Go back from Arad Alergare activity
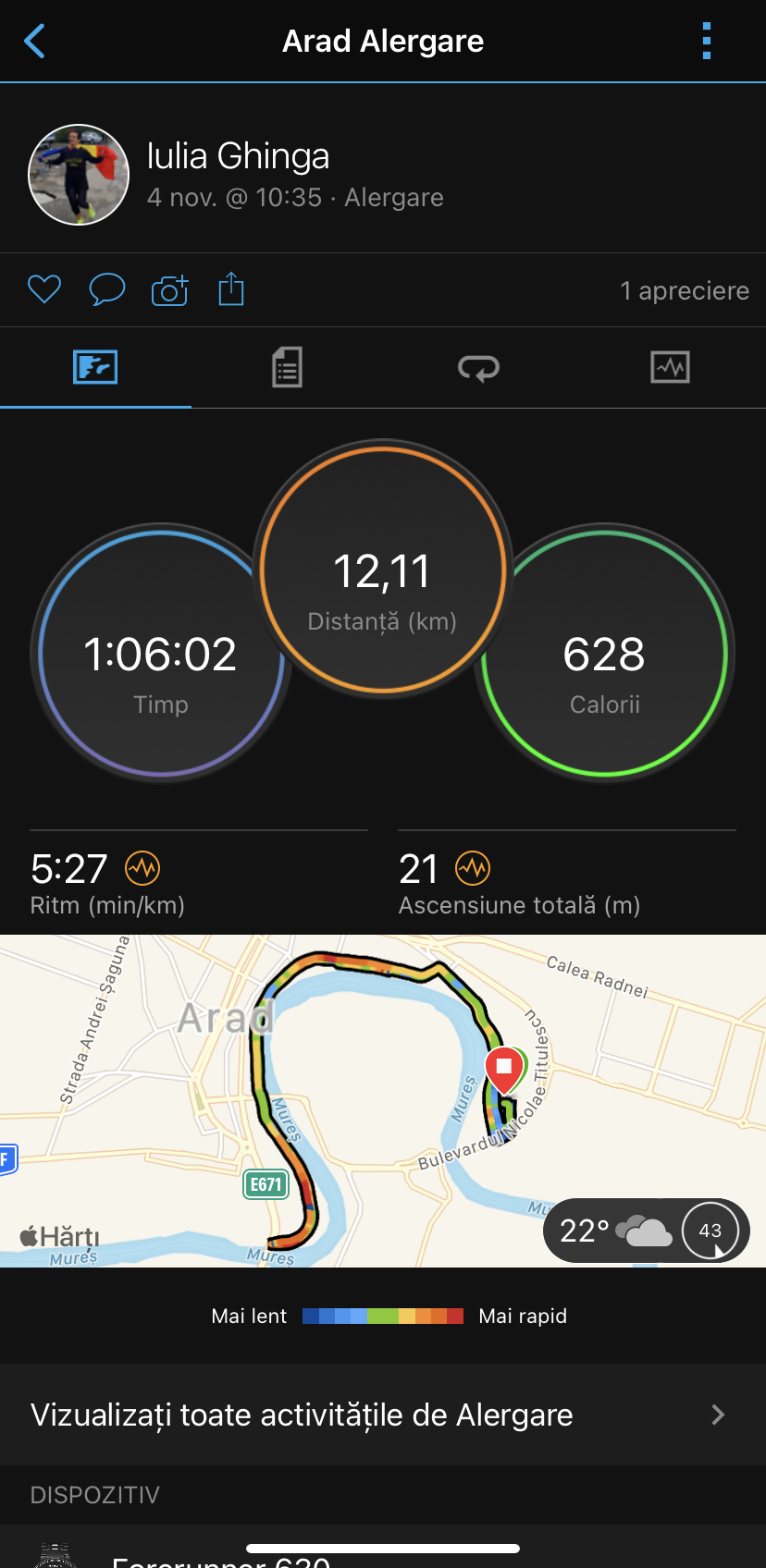 pos(34,42)
